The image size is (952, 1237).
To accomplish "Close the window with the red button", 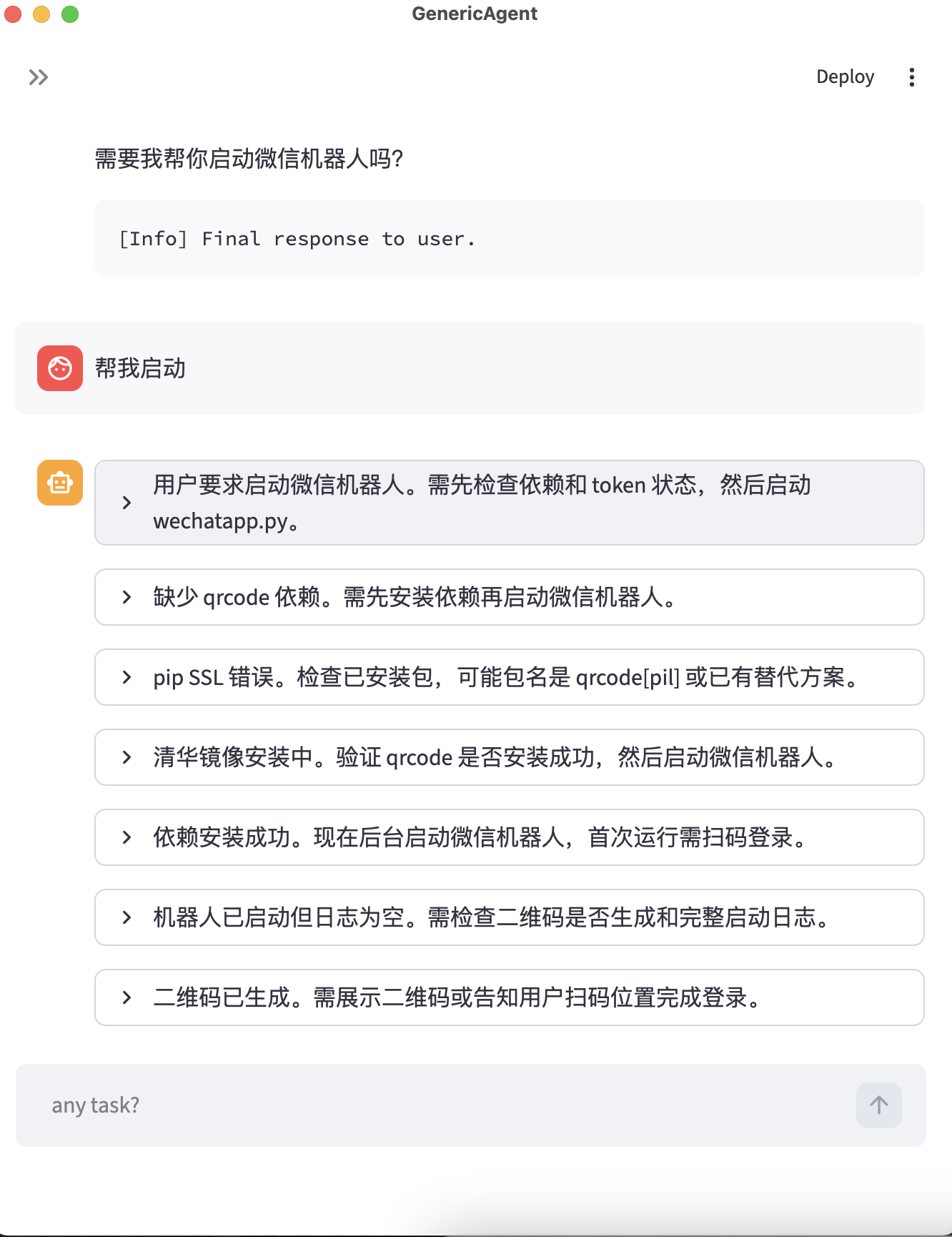I will point(14,14).
